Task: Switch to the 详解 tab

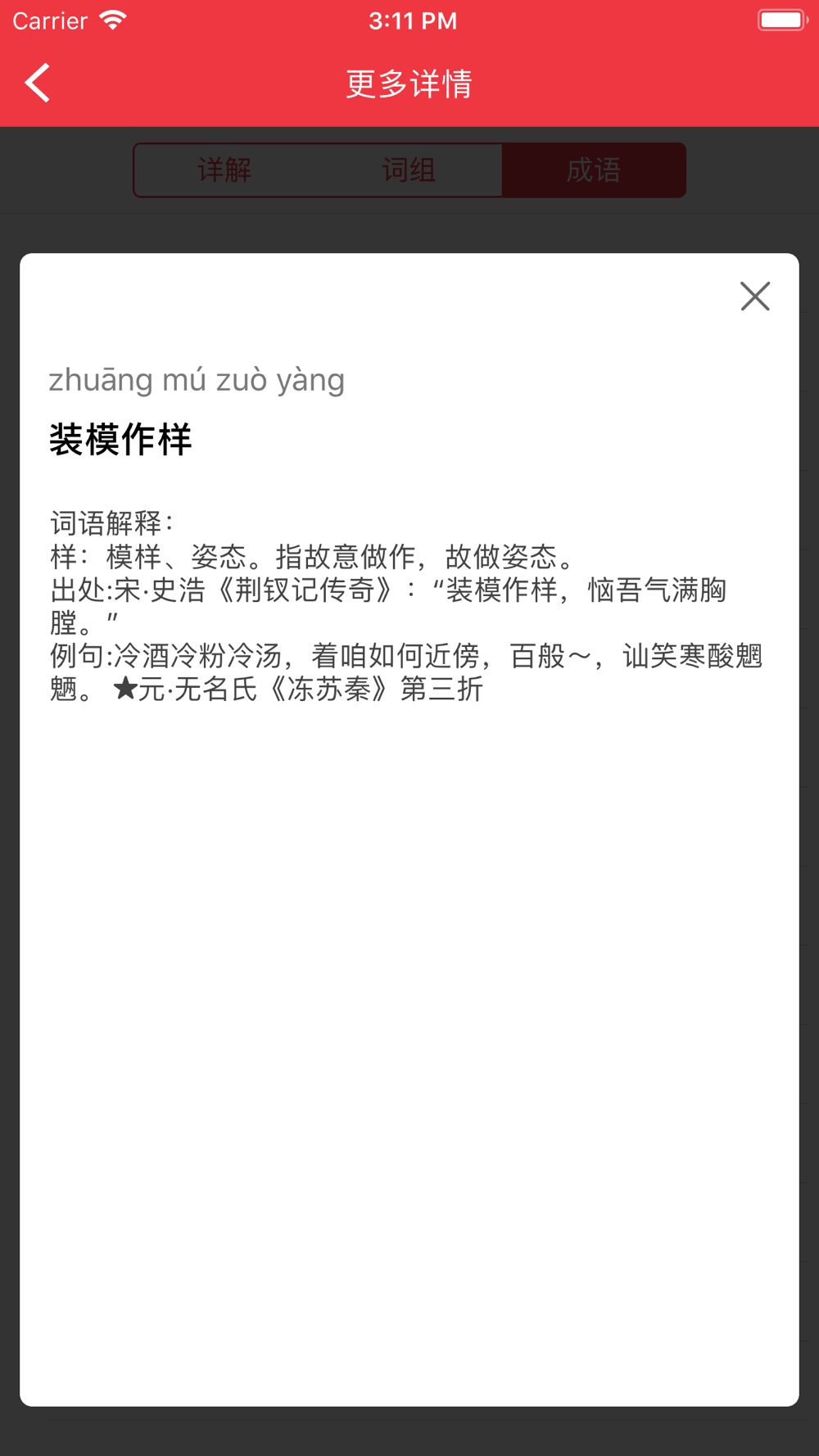Action: [x=224, y=170]
